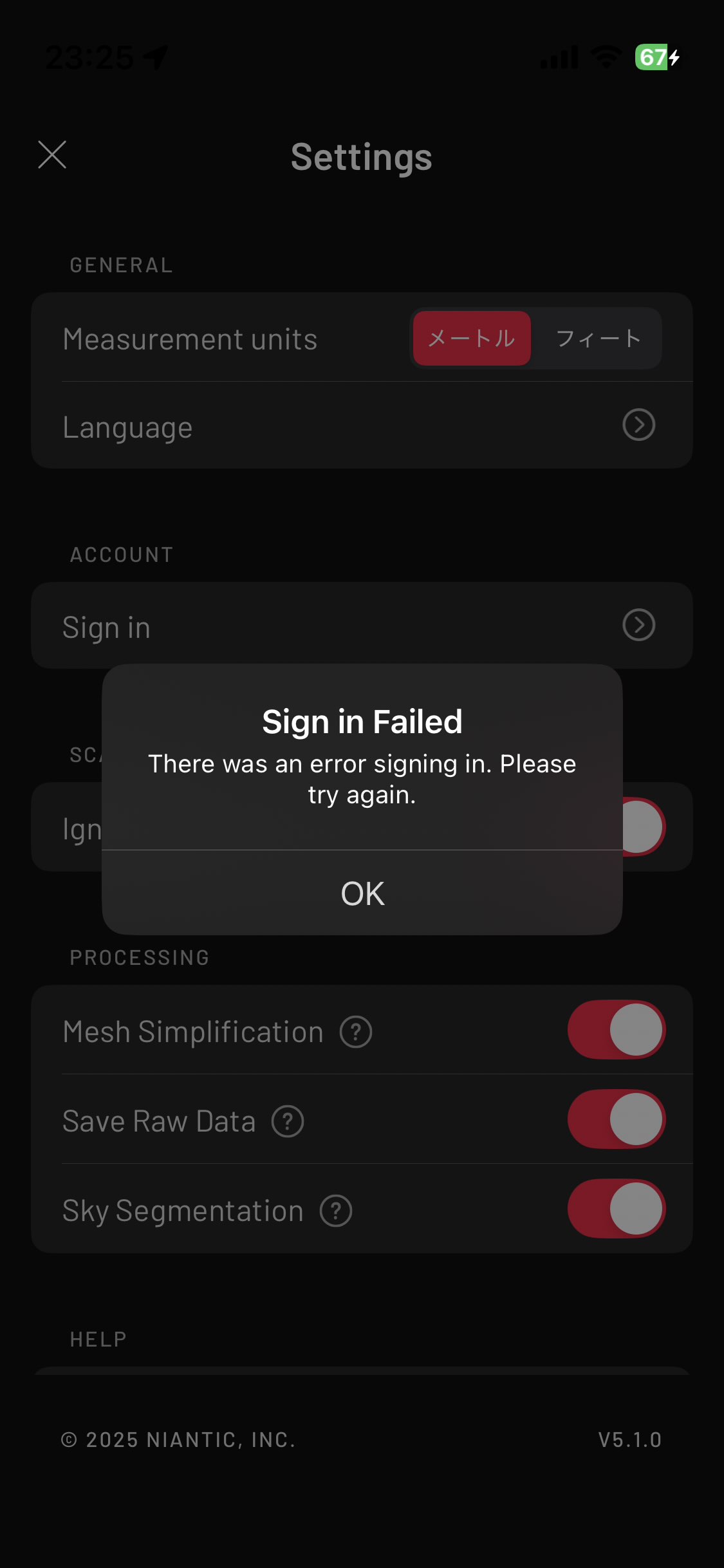
Task: Dismiss the Sign in Failed dialog with OK
Action: (x=362, y=893)
